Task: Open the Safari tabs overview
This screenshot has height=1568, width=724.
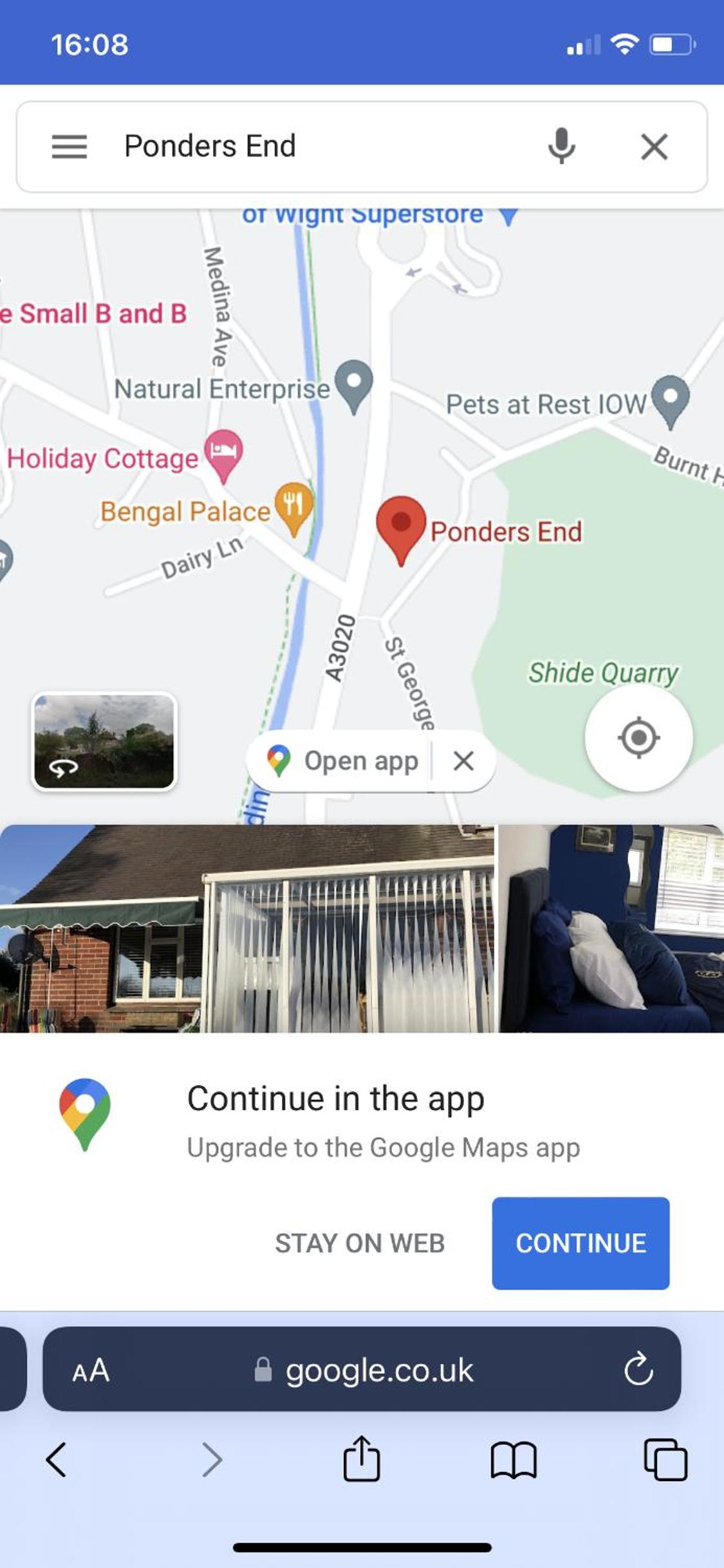Action: pyautogui.click(x=665, y=1459)
